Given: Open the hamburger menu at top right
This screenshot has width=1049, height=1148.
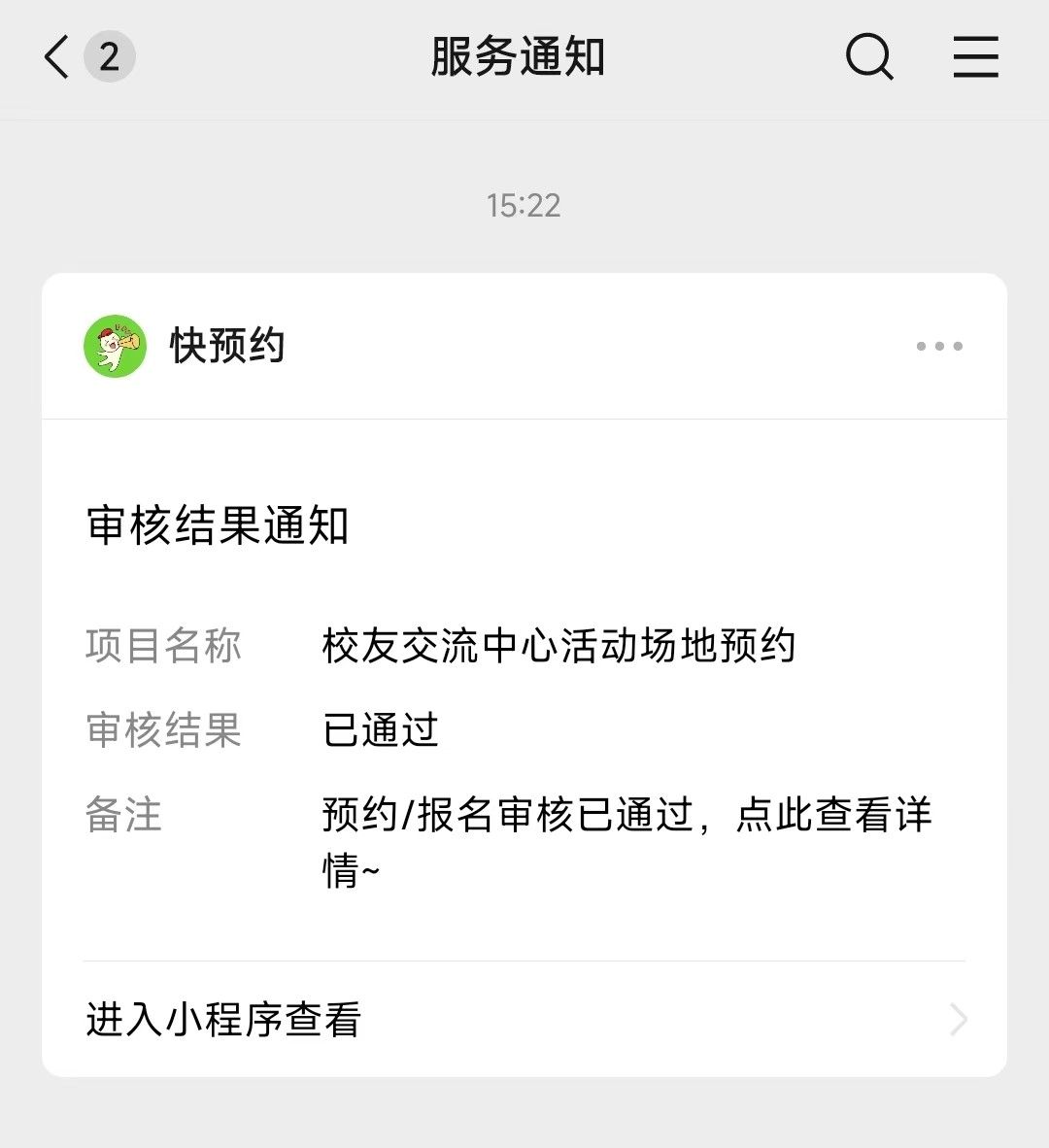Looking at the screenshot, I should 975,56.
